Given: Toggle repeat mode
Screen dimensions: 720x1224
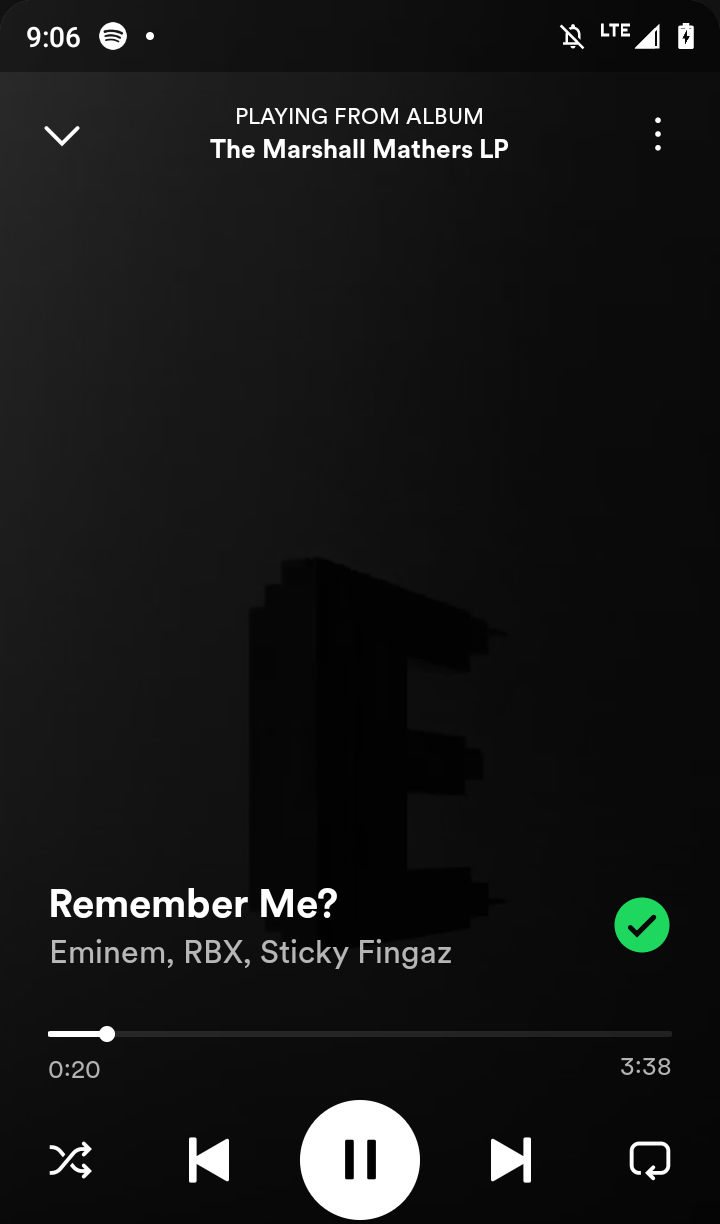Looking at the screenshot, I should [x=649, y=1160].
